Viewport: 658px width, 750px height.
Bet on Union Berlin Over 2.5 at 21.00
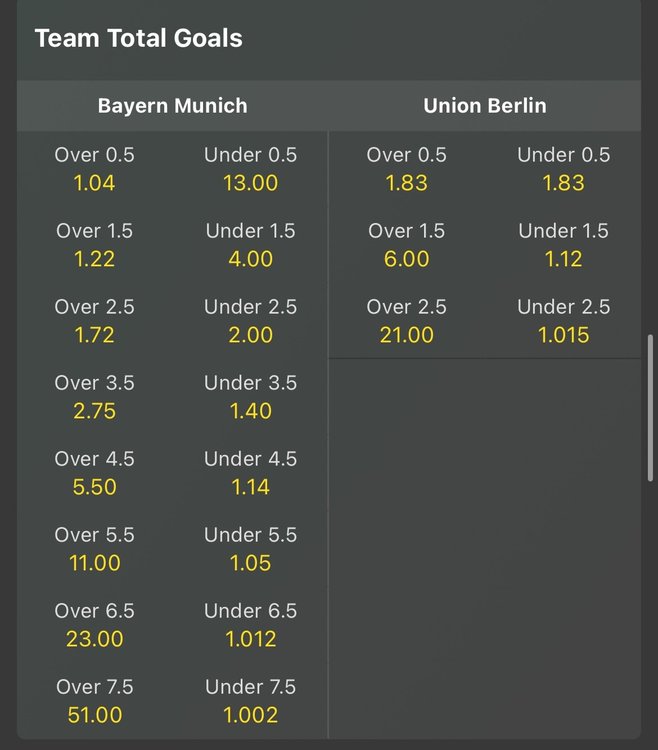click(x=407, y=322)
